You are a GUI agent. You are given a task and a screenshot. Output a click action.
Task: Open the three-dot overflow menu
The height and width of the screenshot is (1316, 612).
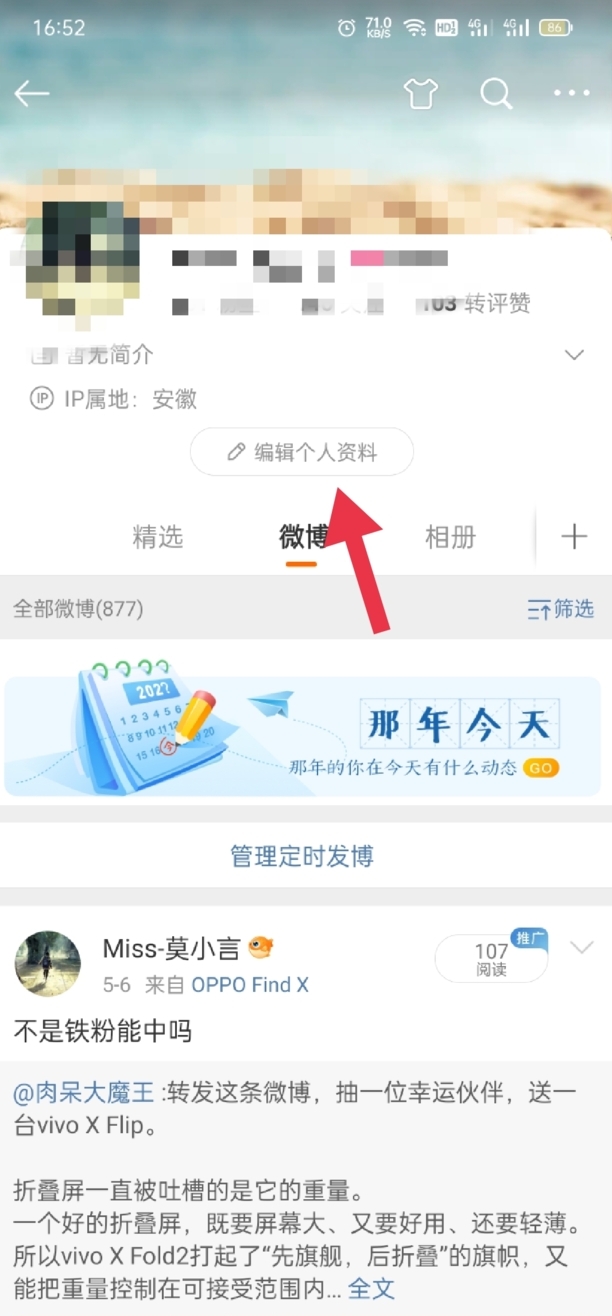[x=572, y=94]
